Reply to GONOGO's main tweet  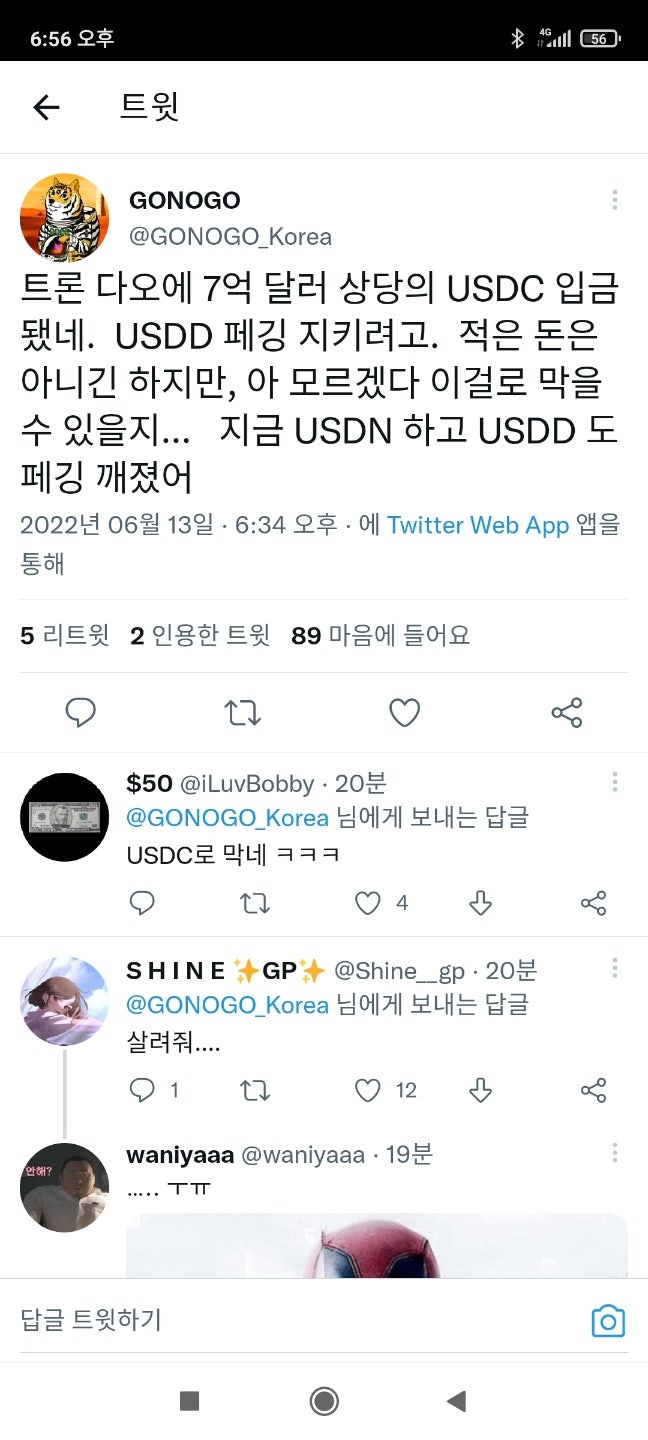click(x=81, y=713)
